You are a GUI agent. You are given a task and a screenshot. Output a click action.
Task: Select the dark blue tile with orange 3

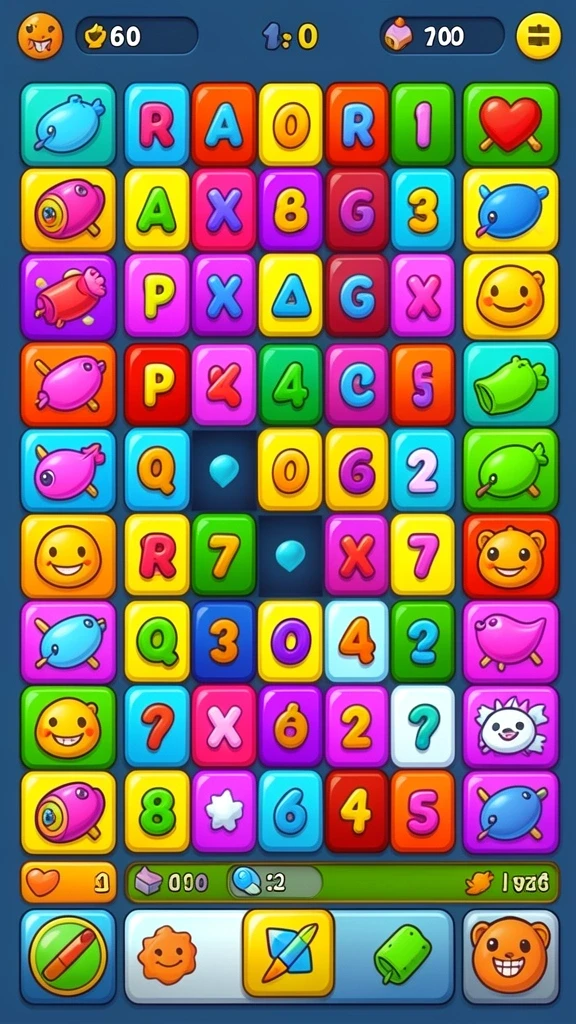coord(224,641)
